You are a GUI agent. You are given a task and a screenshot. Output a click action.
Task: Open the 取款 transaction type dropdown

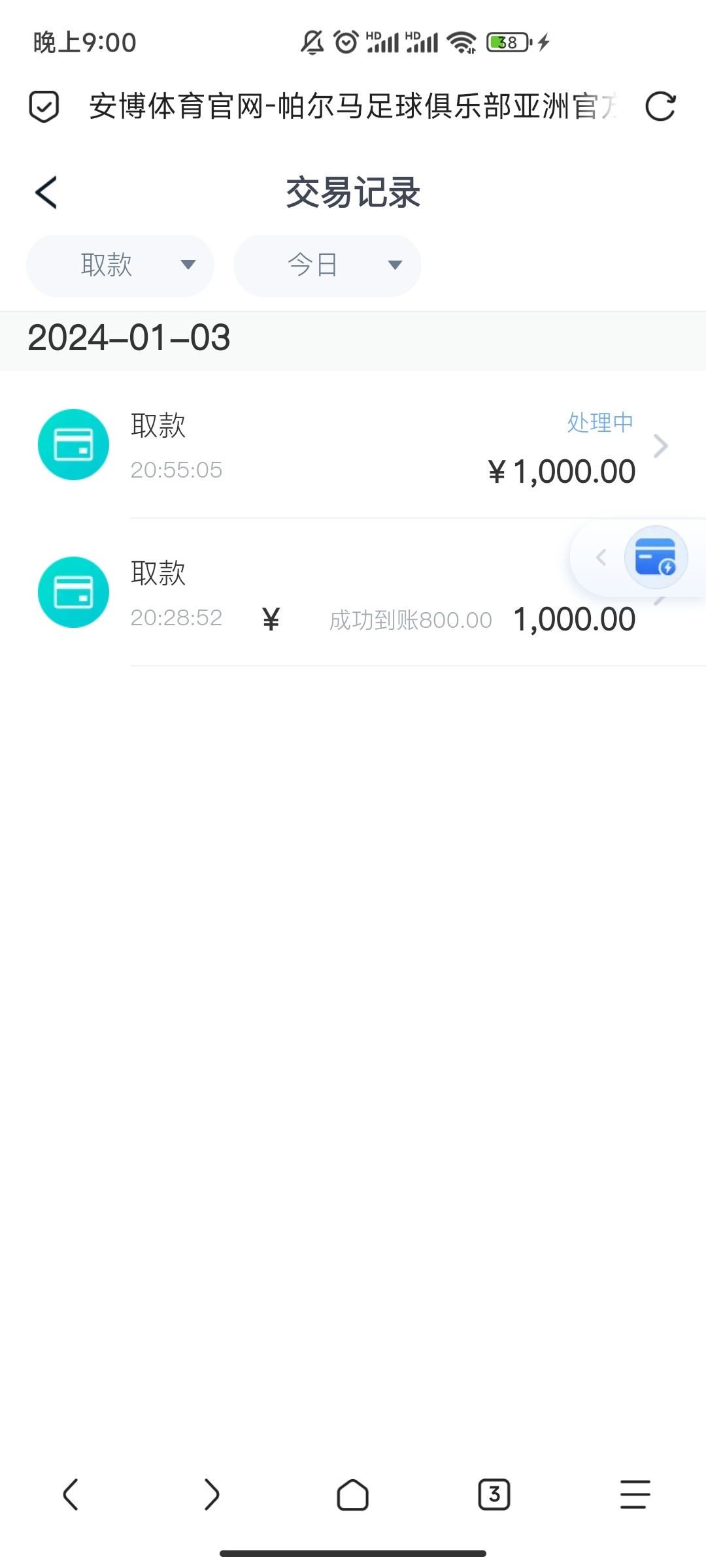coord(120,265)
